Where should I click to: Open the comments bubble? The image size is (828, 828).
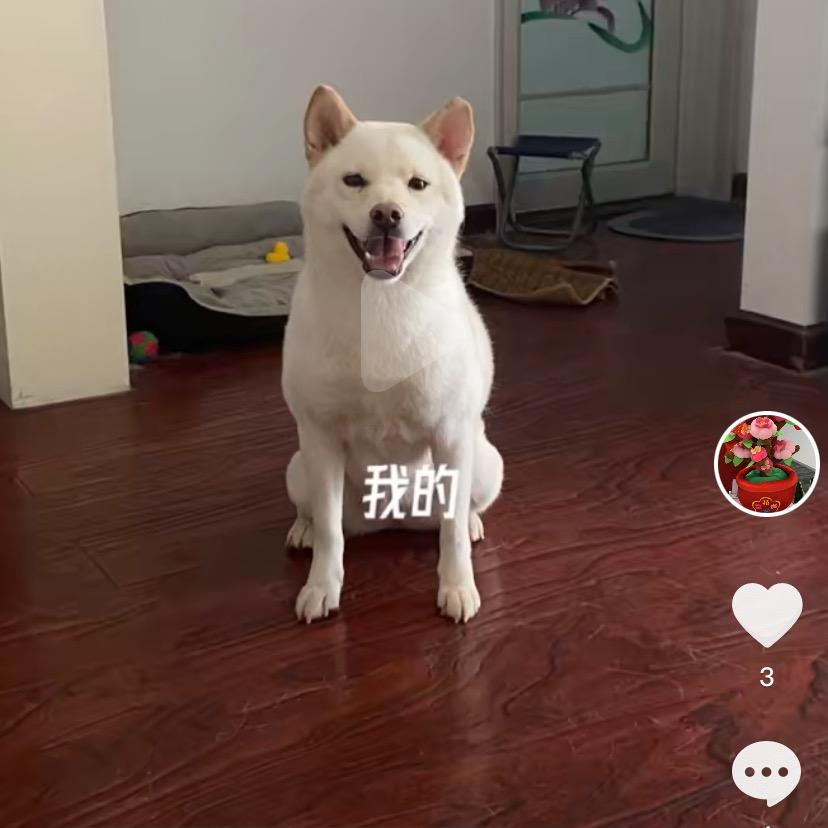tap(766, 773)
